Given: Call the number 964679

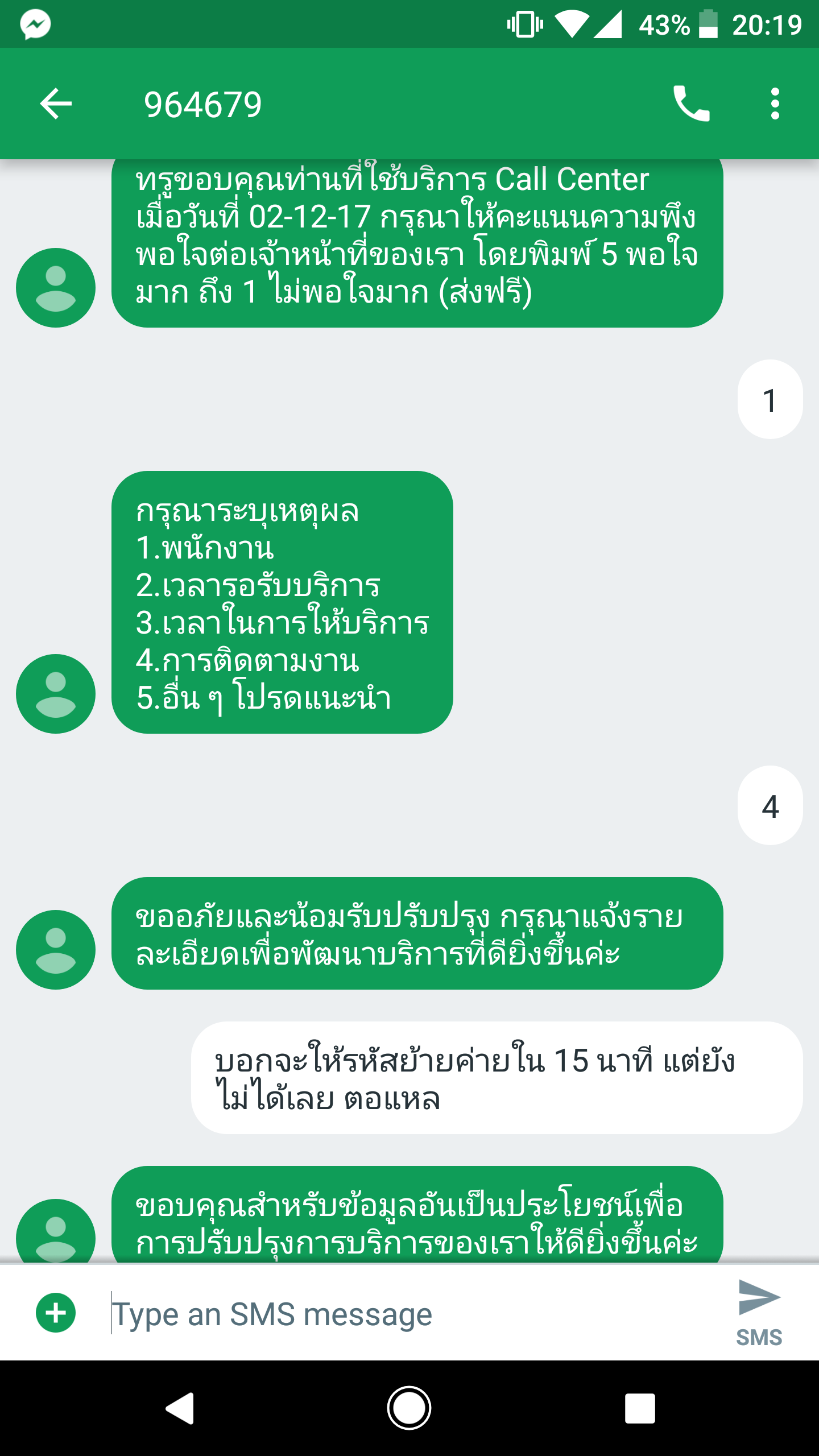Looking at the screenshot, I should point(691,104).
